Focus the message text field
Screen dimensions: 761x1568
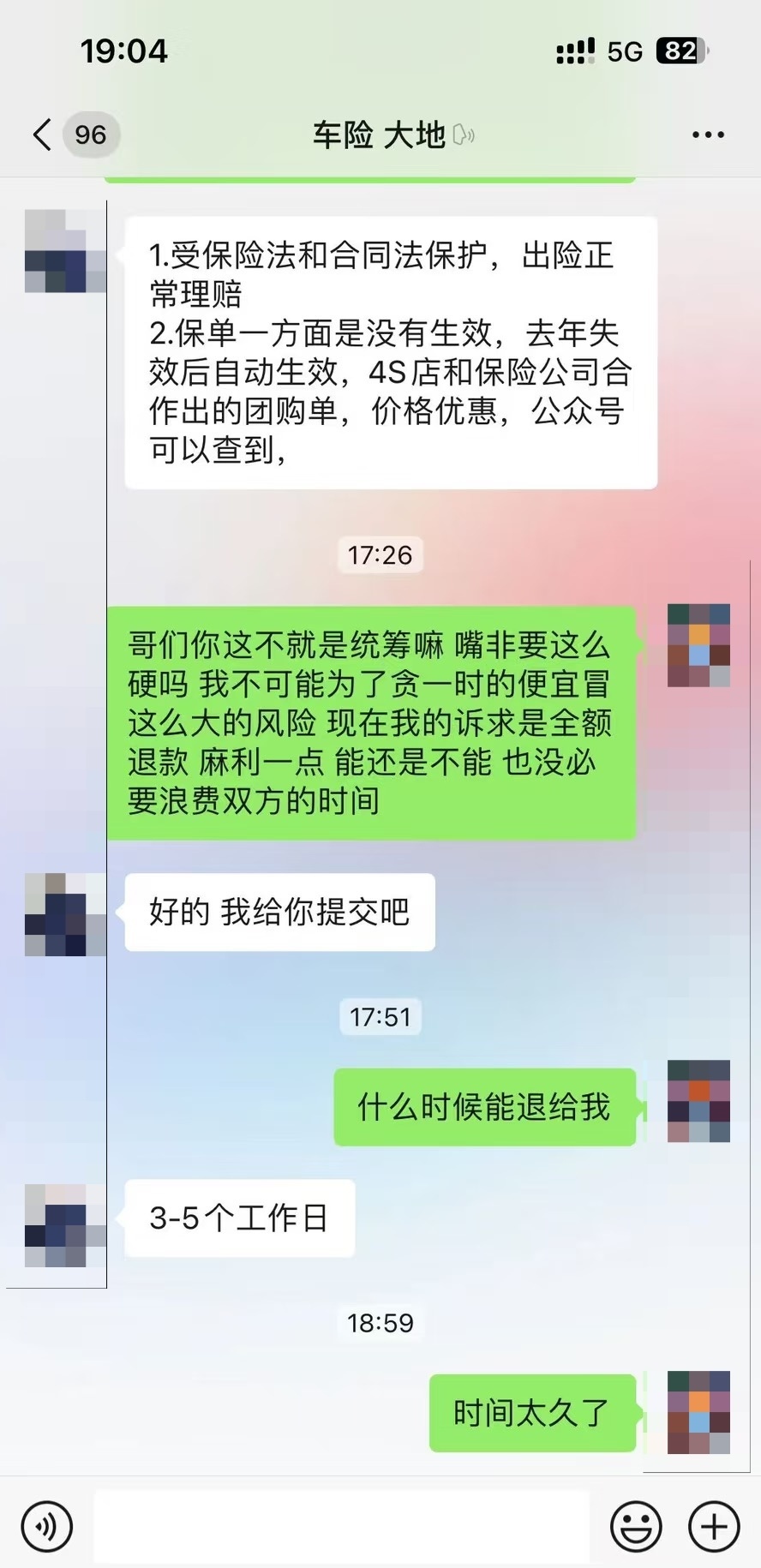[x=341, y=1526]
